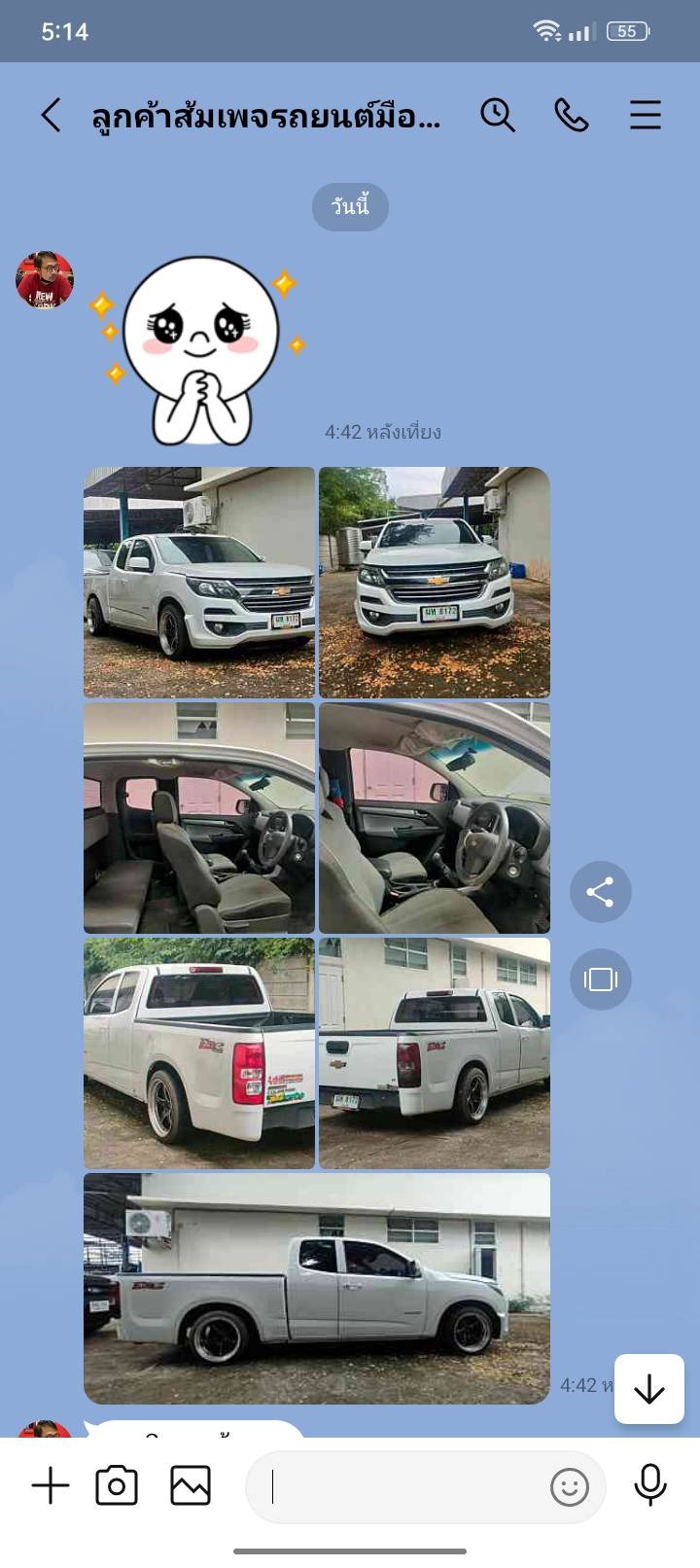Search within this chat
Viewport: 700px width, 1568px height.
[497, 116]
